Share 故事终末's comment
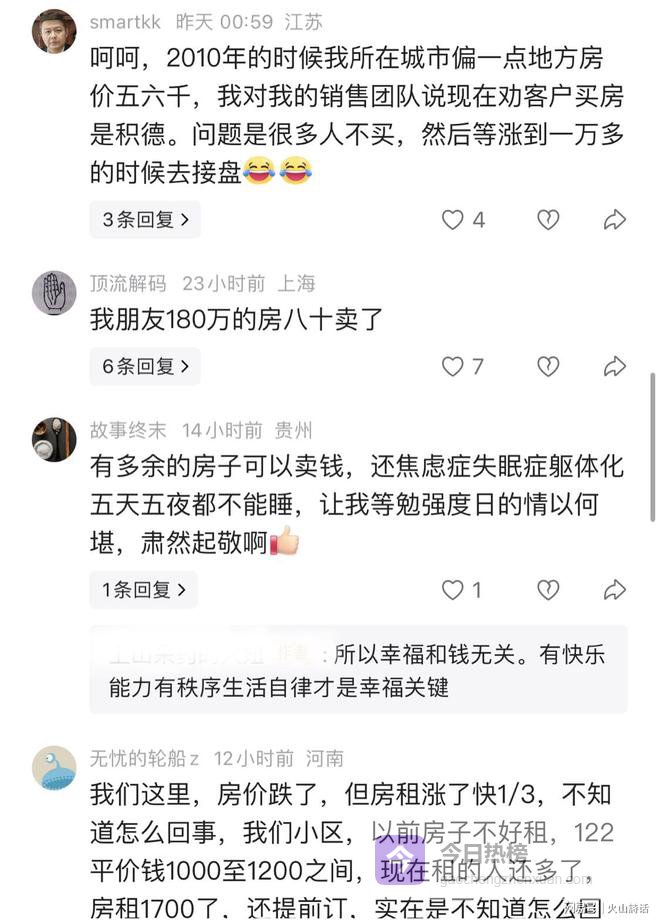This screenshot has height=920, width=660. [x=614, y=590]
